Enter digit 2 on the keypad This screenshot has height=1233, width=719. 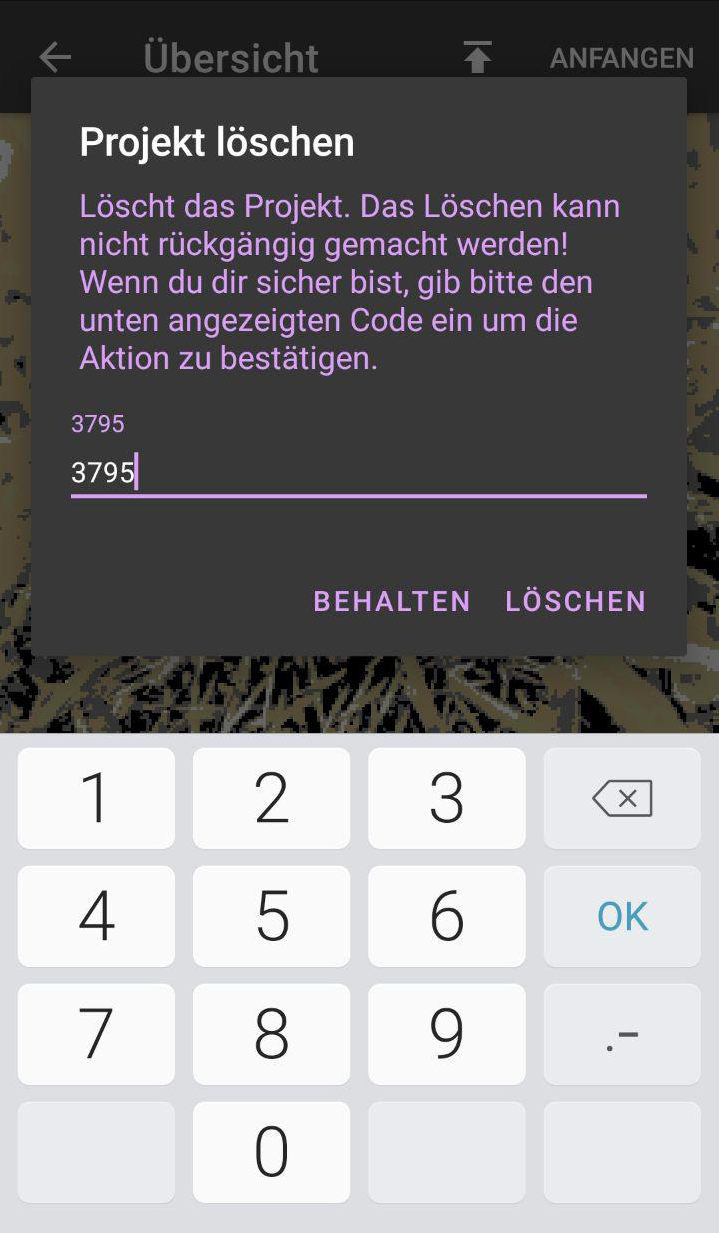[271, 798]
